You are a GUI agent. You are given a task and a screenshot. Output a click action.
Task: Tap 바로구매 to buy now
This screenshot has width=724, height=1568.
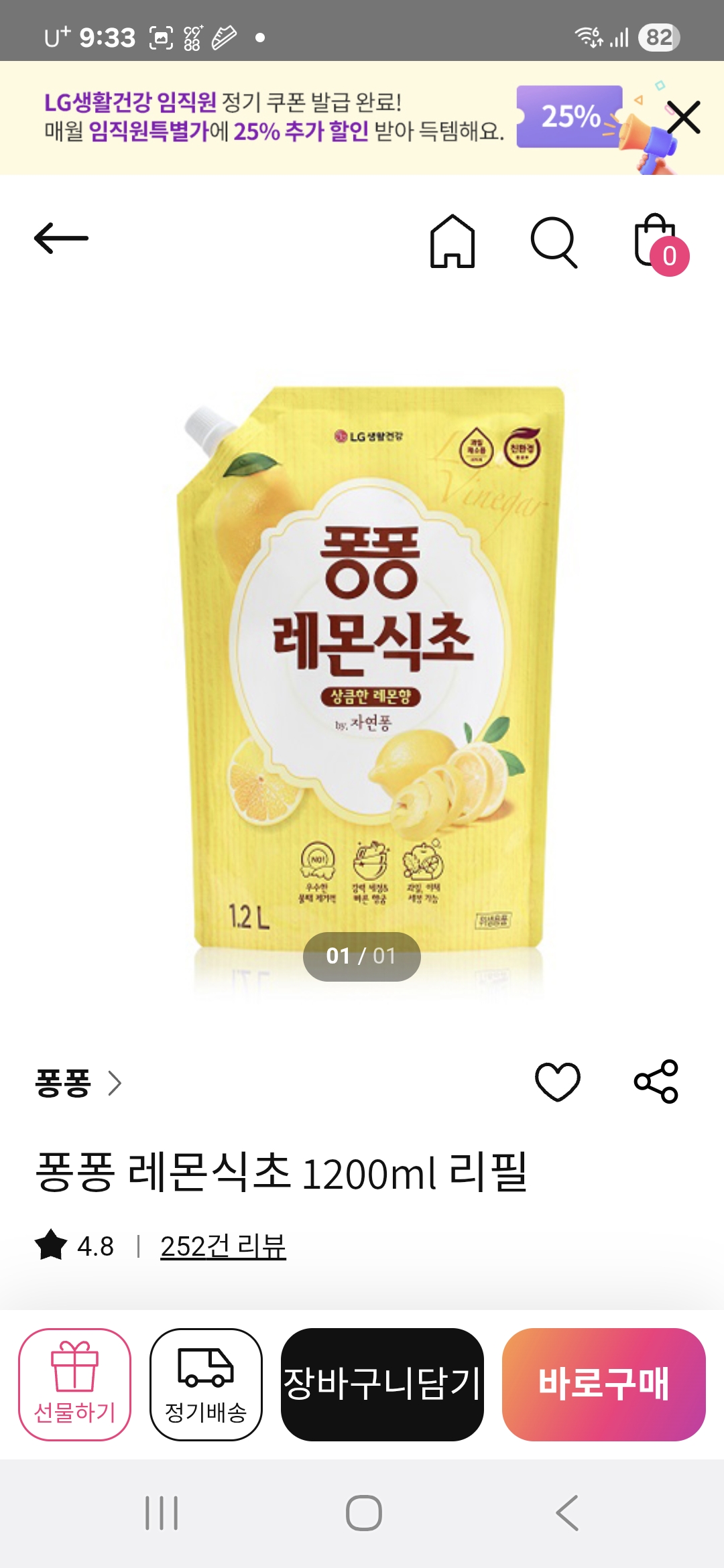coord(603,1384)
